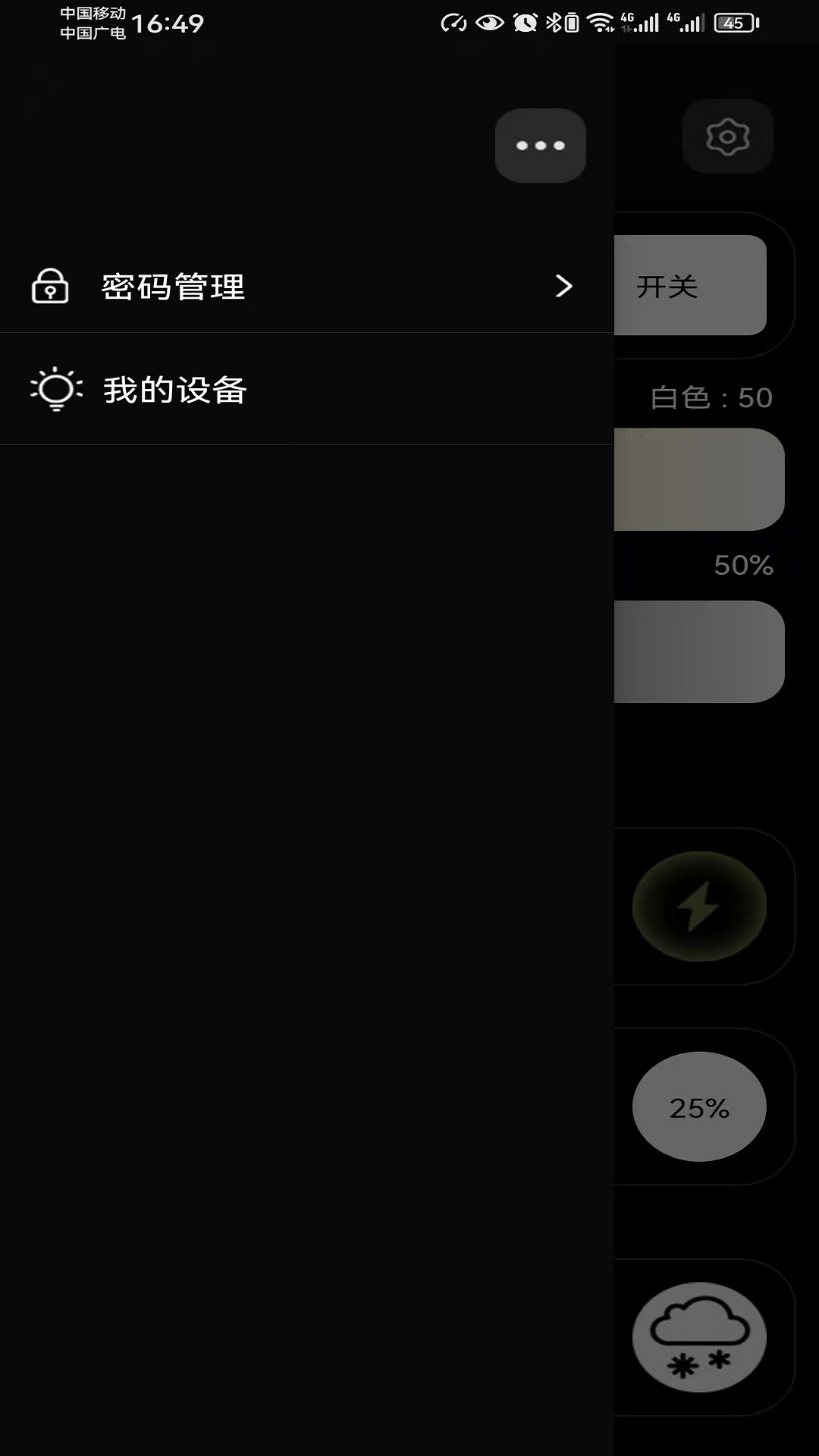Adjust the 白色 50 white color slider
Screen dimensions: 819x1456
pos(699,480)
